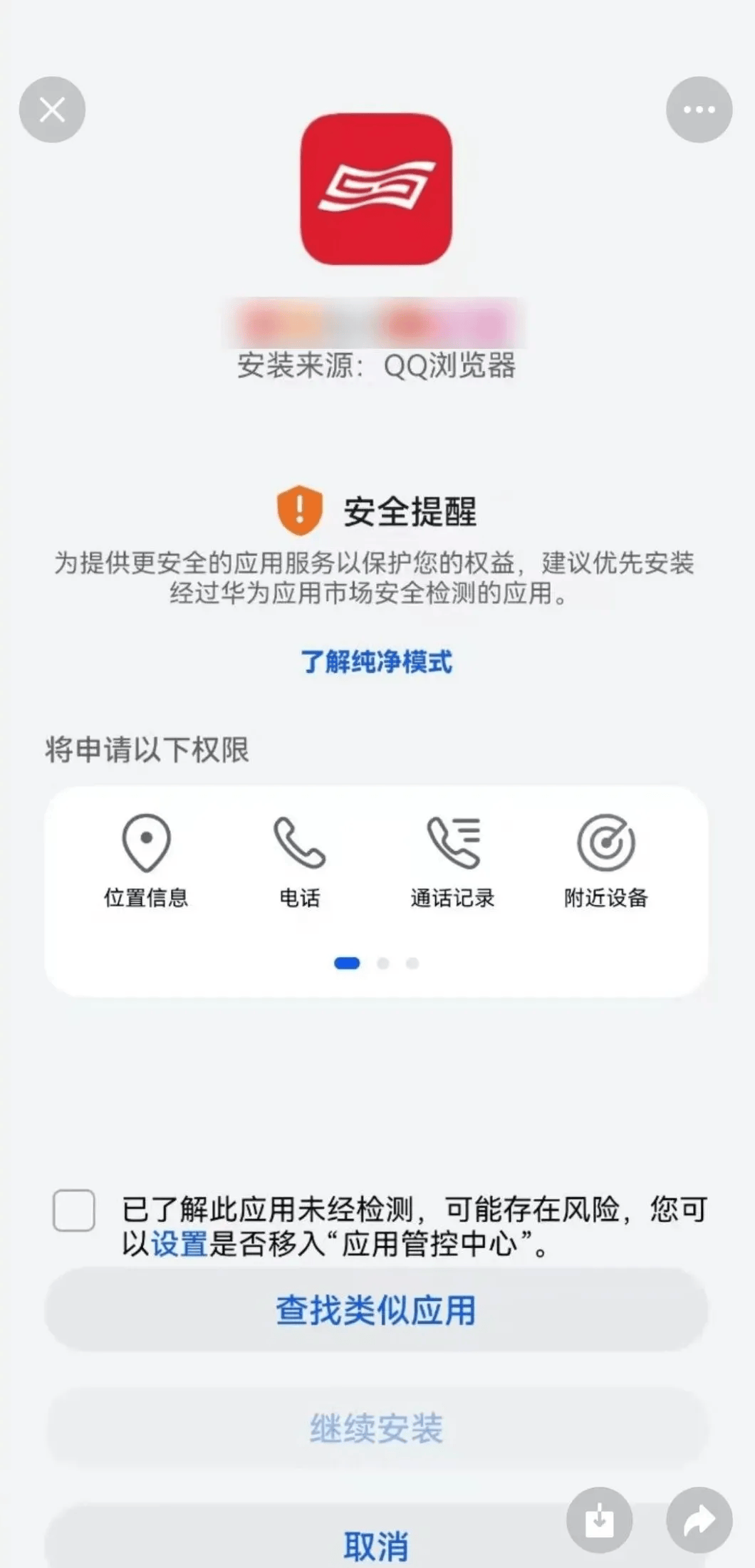Open the top-right more options menu
The image size is (755, 1568).
tap(699, 108)
